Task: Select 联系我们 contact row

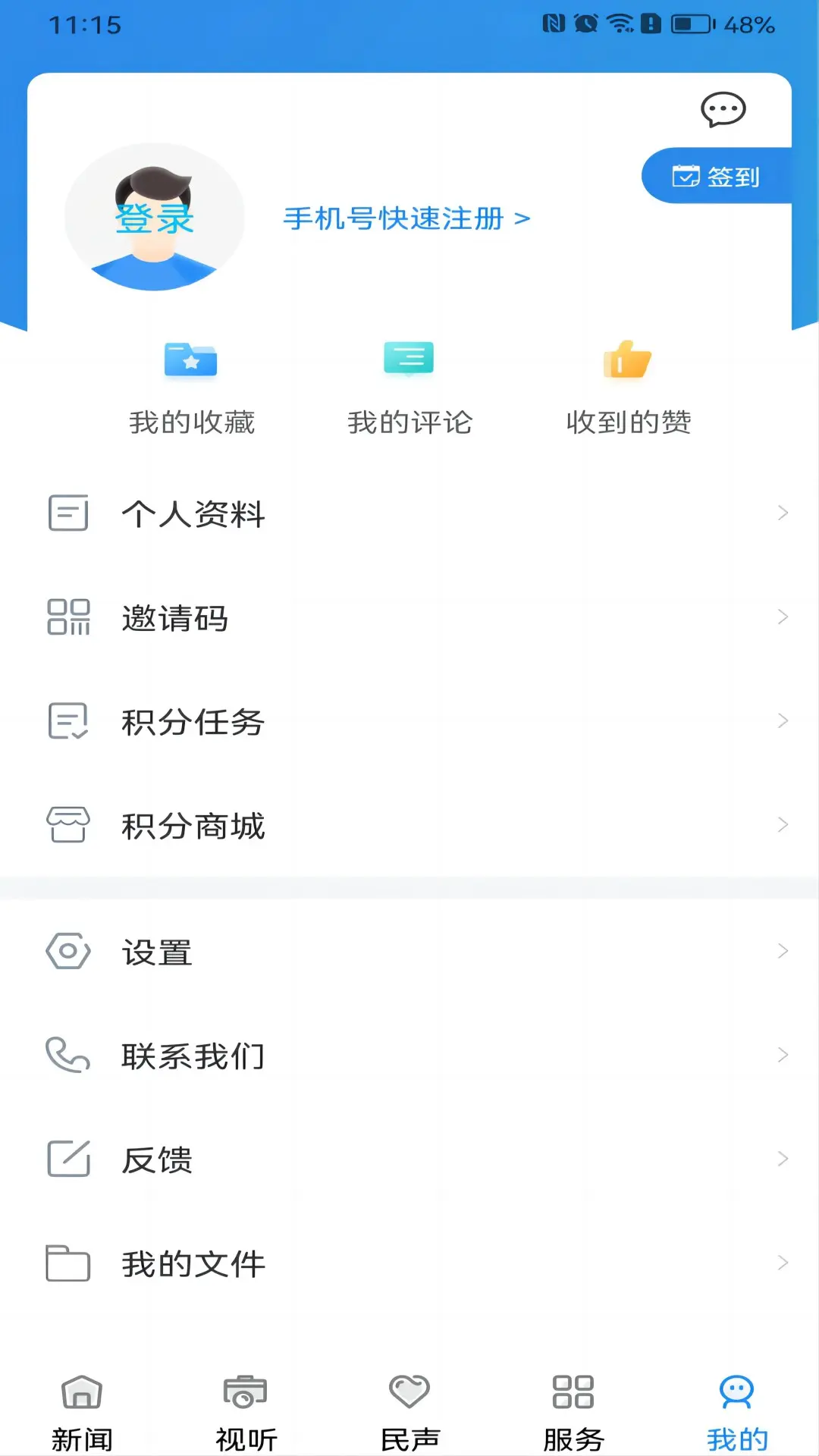Action: [x=409, y=1056]
